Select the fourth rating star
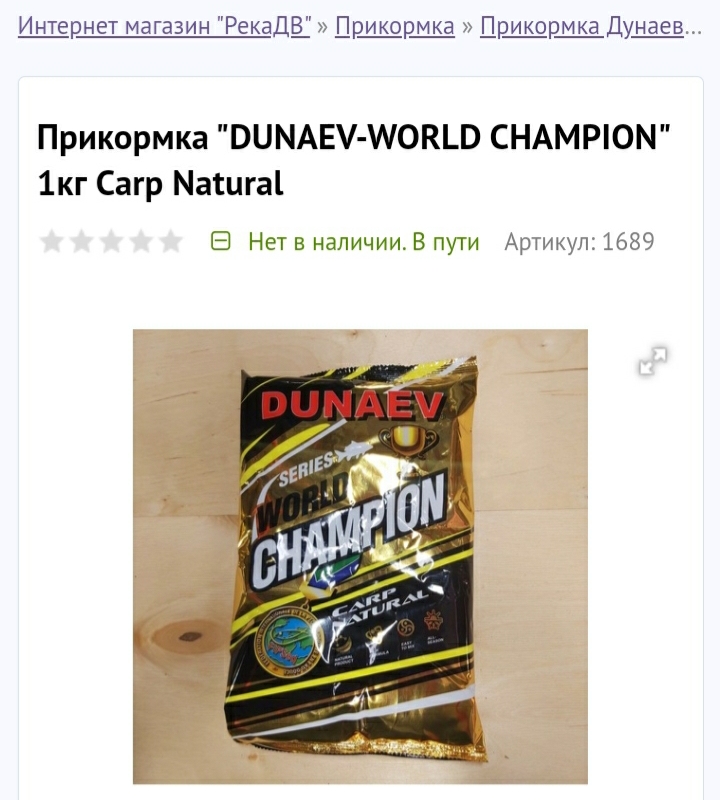720x800 pixels. (x=138, y=241)
